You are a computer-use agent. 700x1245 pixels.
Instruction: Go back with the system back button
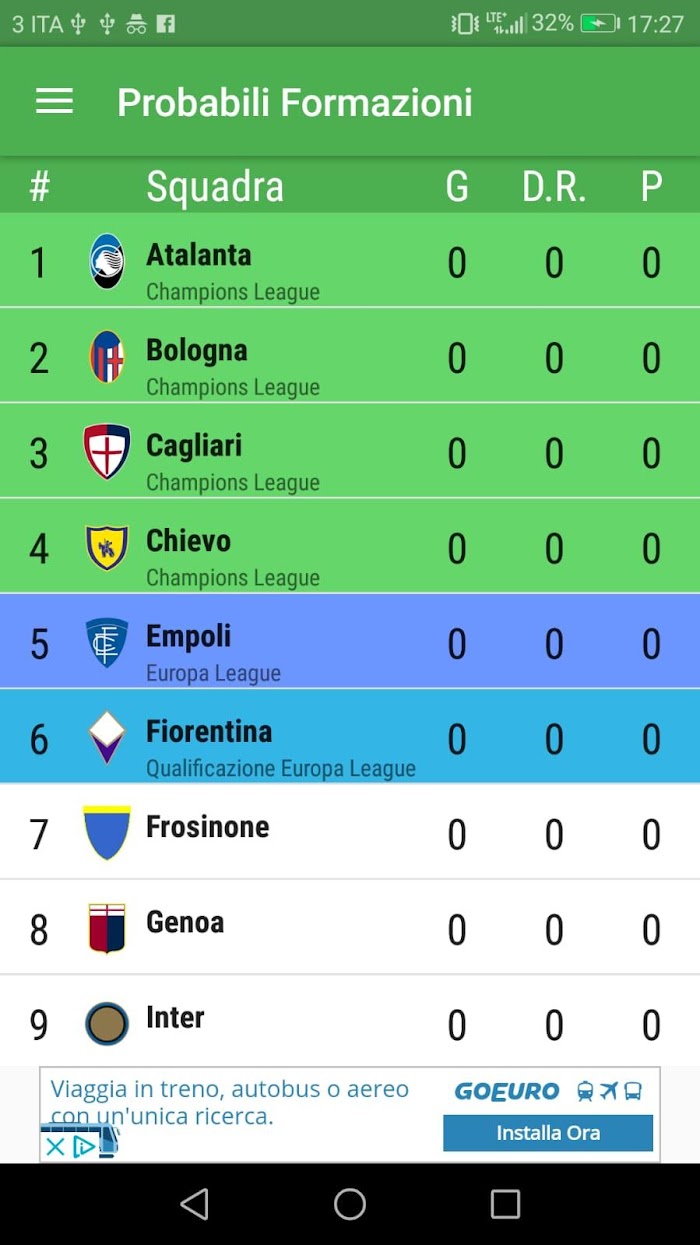[194, 1204]
